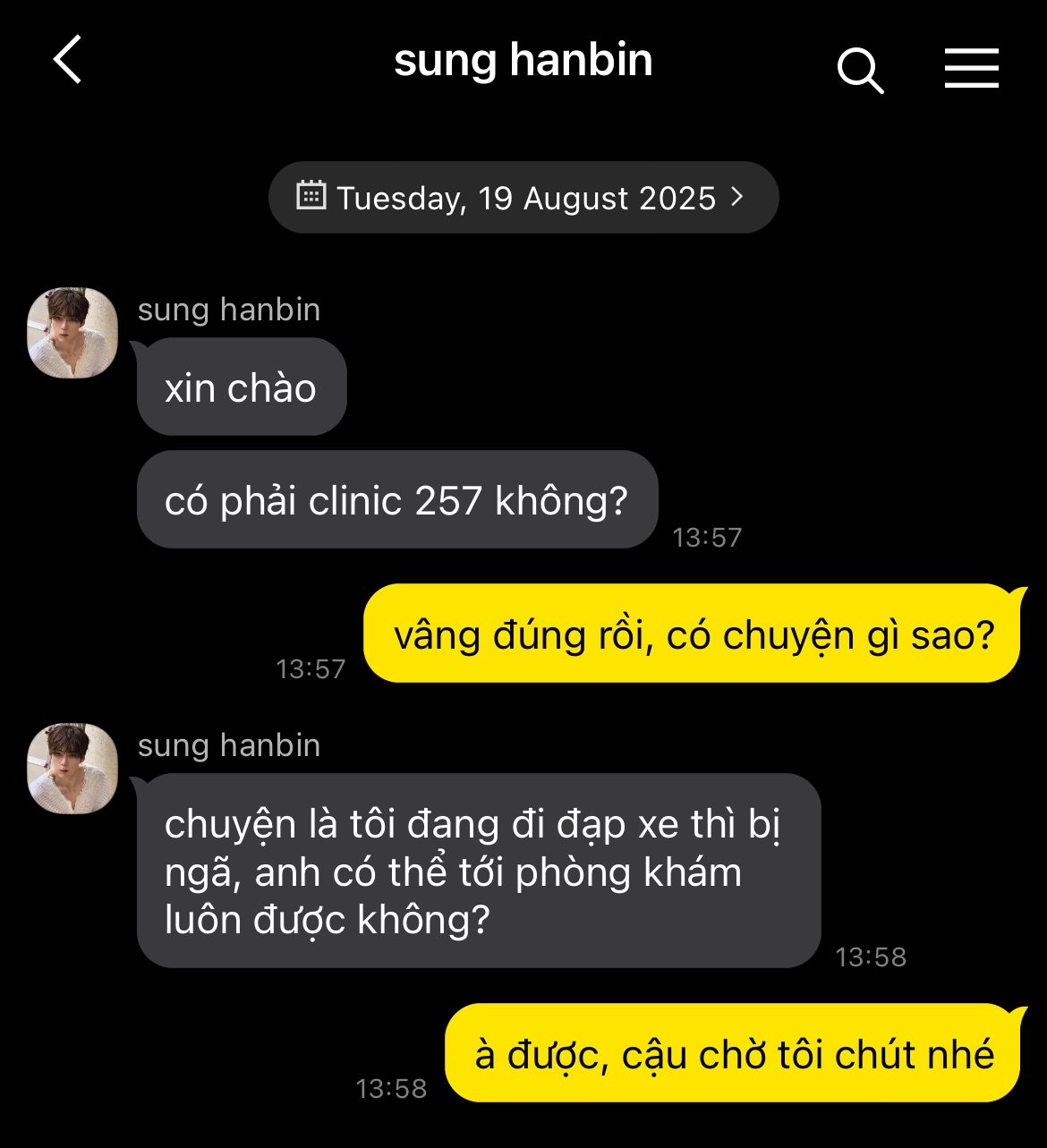Image resolution: width=1047 pixels, height=1148 pixels.
Task: Open sung hanbin's avatar beside the bike fall message
Action: [x=72, y=769]
